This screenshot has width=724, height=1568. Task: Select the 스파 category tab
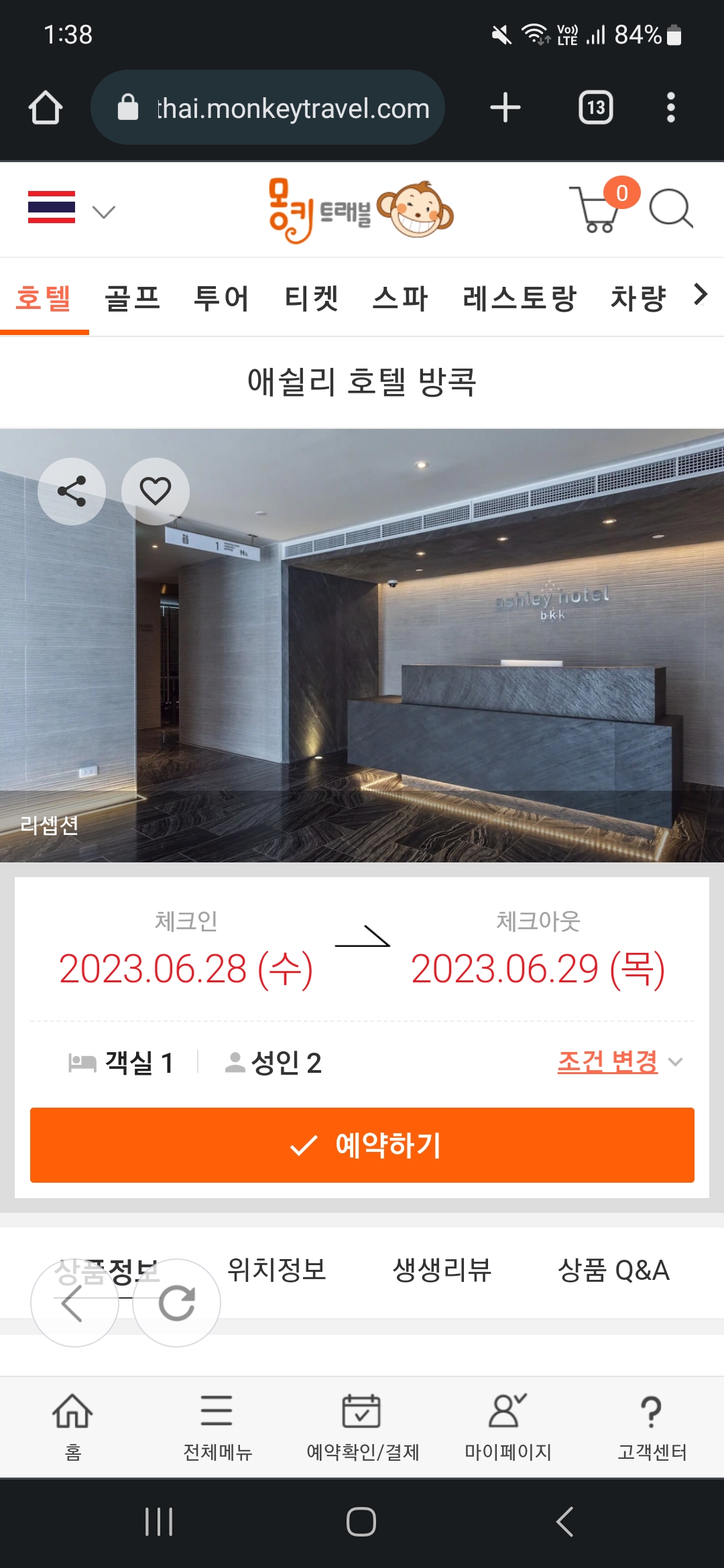[x=400, y=298]
